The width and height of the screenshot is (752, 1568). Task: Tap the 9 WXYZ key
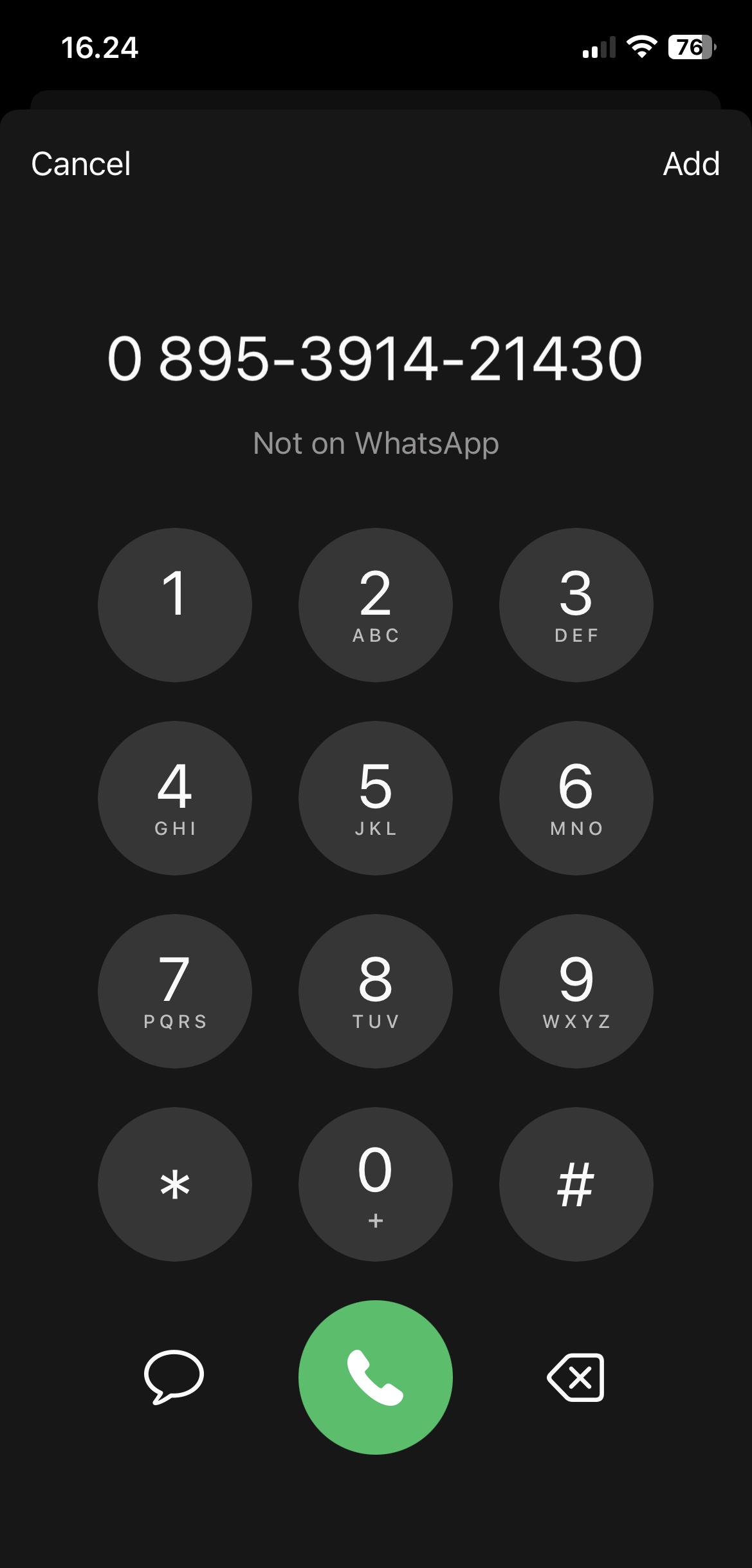576,991
